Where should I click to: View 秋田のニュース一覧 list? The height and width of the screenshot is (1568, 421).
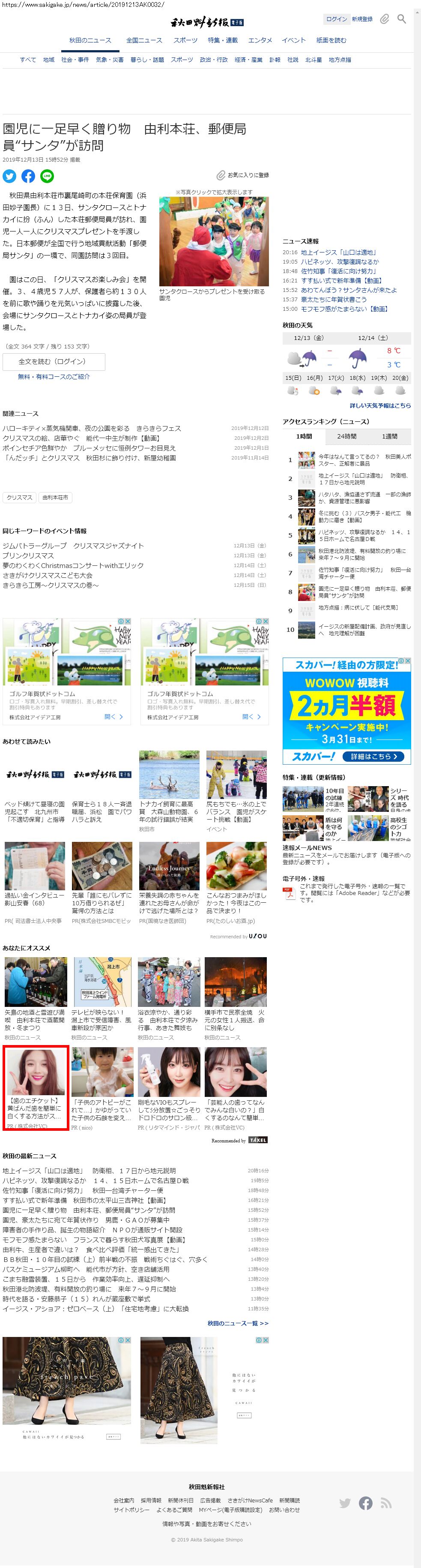point(237,1323)
